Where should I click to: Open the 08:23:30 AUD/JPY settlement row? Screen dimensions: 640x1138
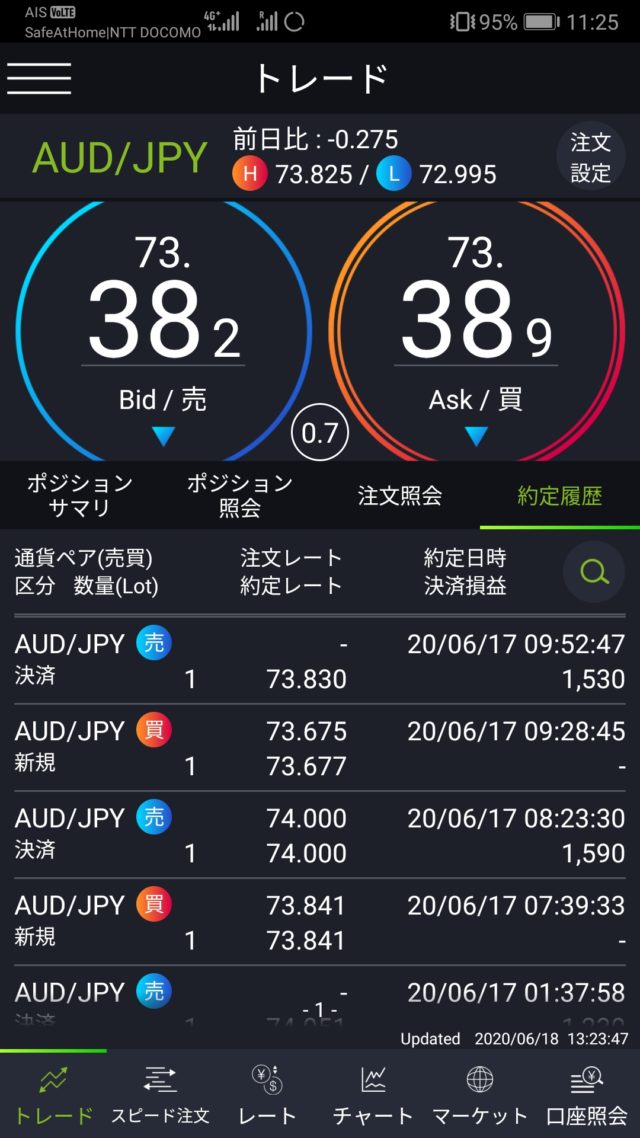(320, 835)
